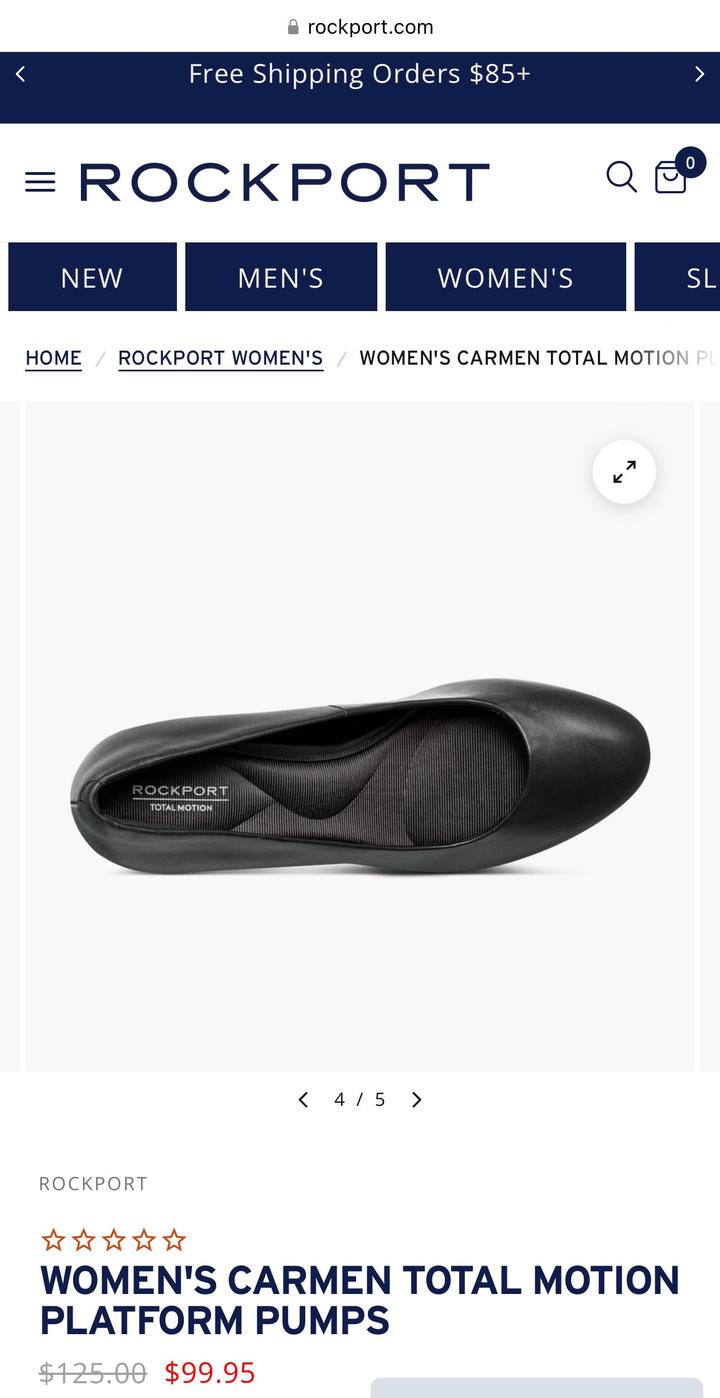Open the rockport.com address bar
Viewport: 720px width, 1398px height.
tap(360, 27)
